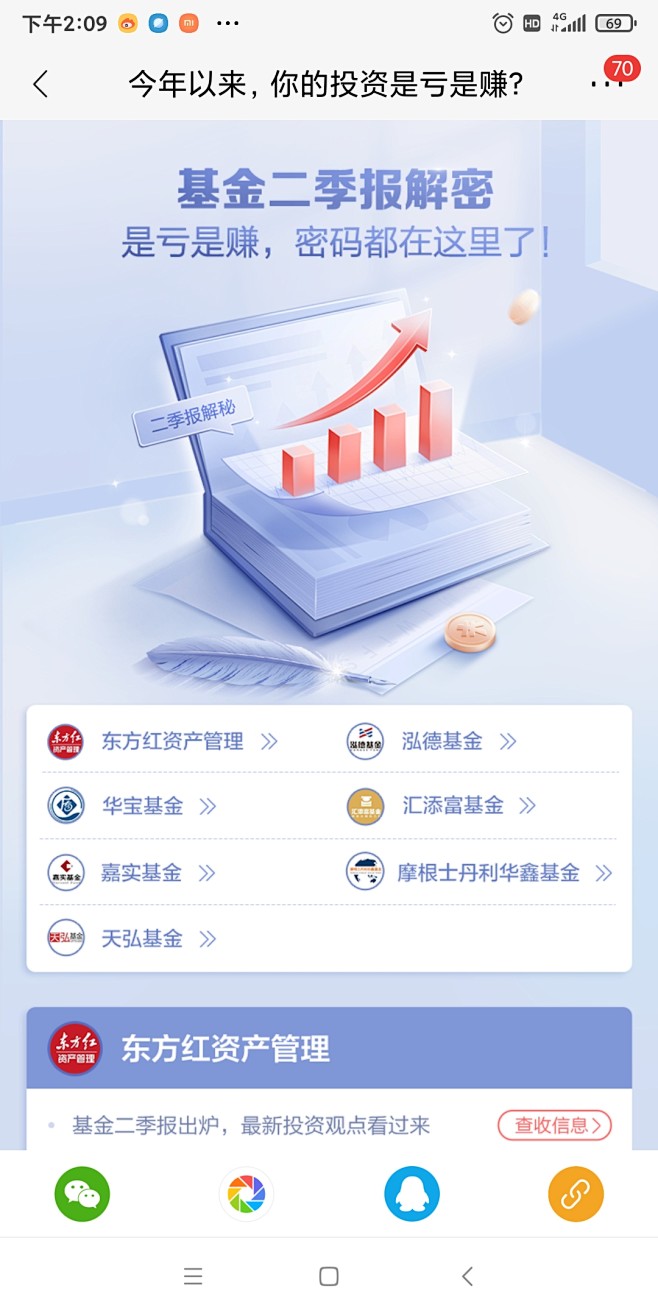
Task: Share via the green WeChat icon
Action: pos(82,1194)
